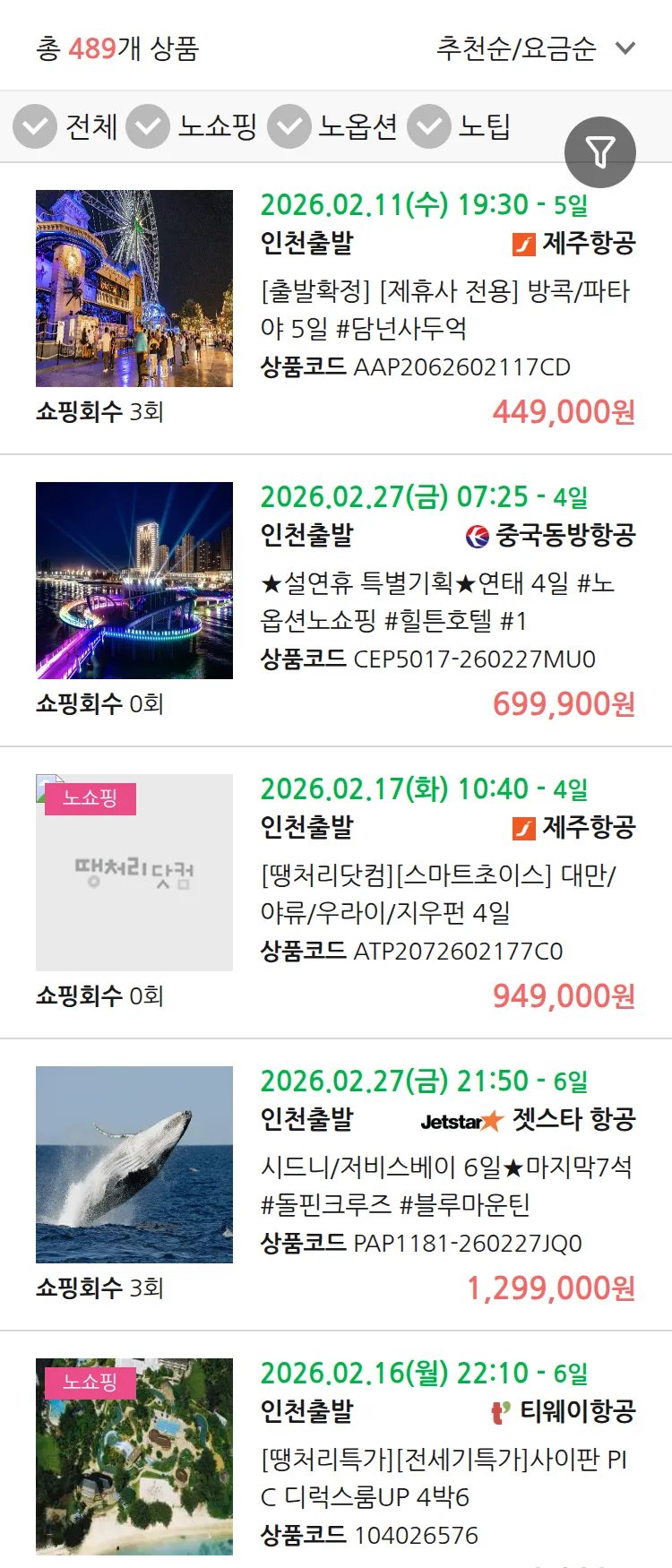
Task: Open the filter funnel icon
Action: [599, 152]
